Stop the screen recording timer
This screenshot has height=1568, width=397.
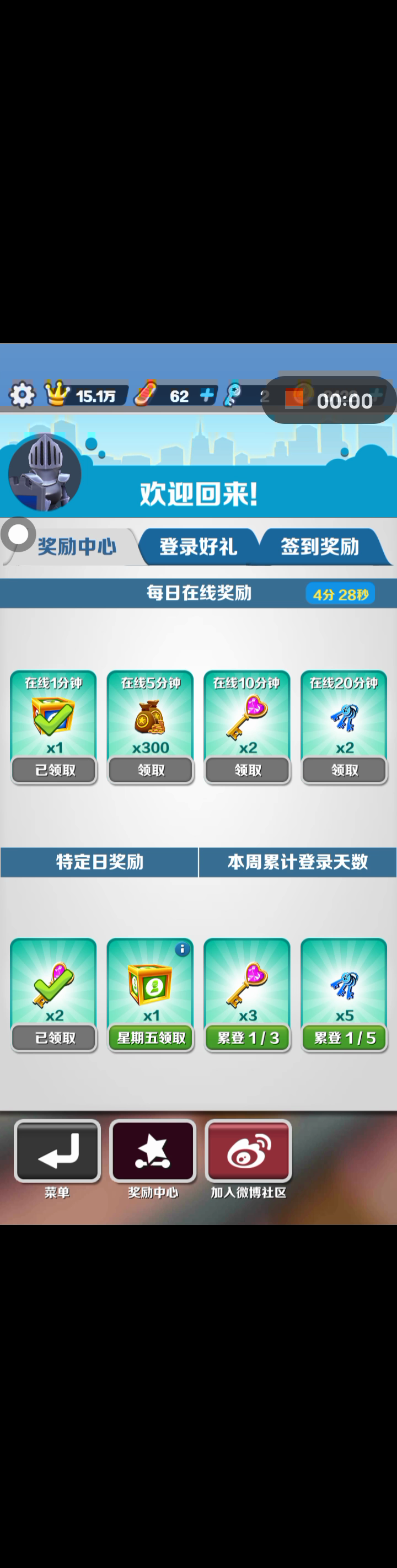pyautogui.click(x=294, y=399)
